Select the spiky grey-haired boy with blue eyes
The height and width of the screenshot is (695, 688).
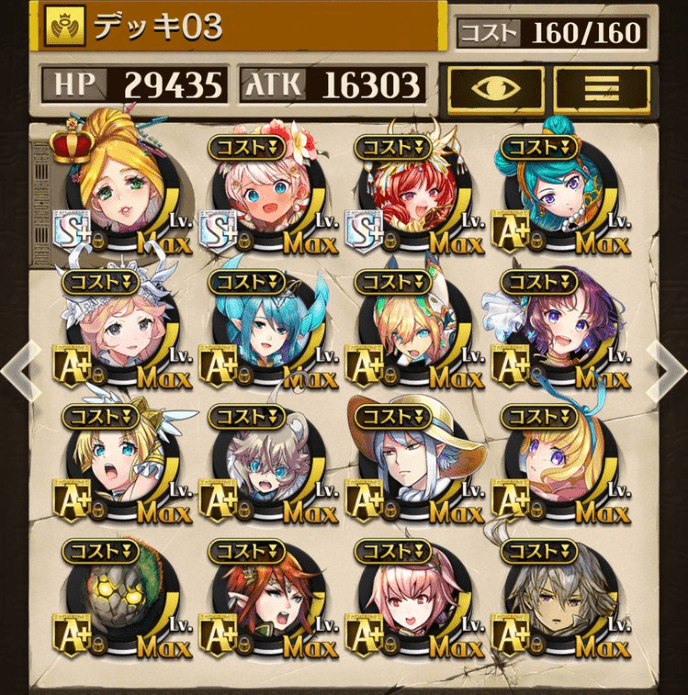[263, 462]
